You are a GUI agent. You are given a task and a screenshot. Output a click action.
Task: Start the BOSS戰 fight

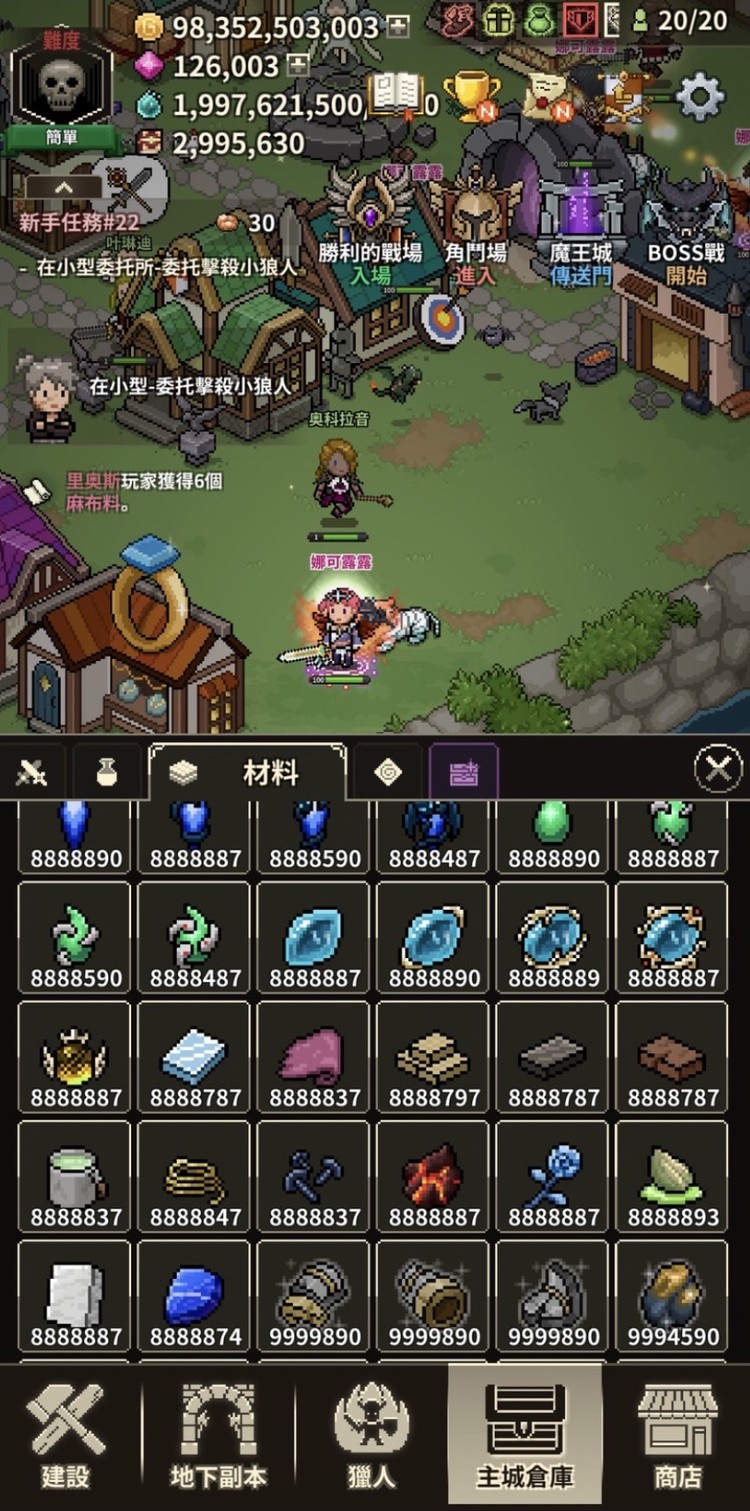[686, 230]
